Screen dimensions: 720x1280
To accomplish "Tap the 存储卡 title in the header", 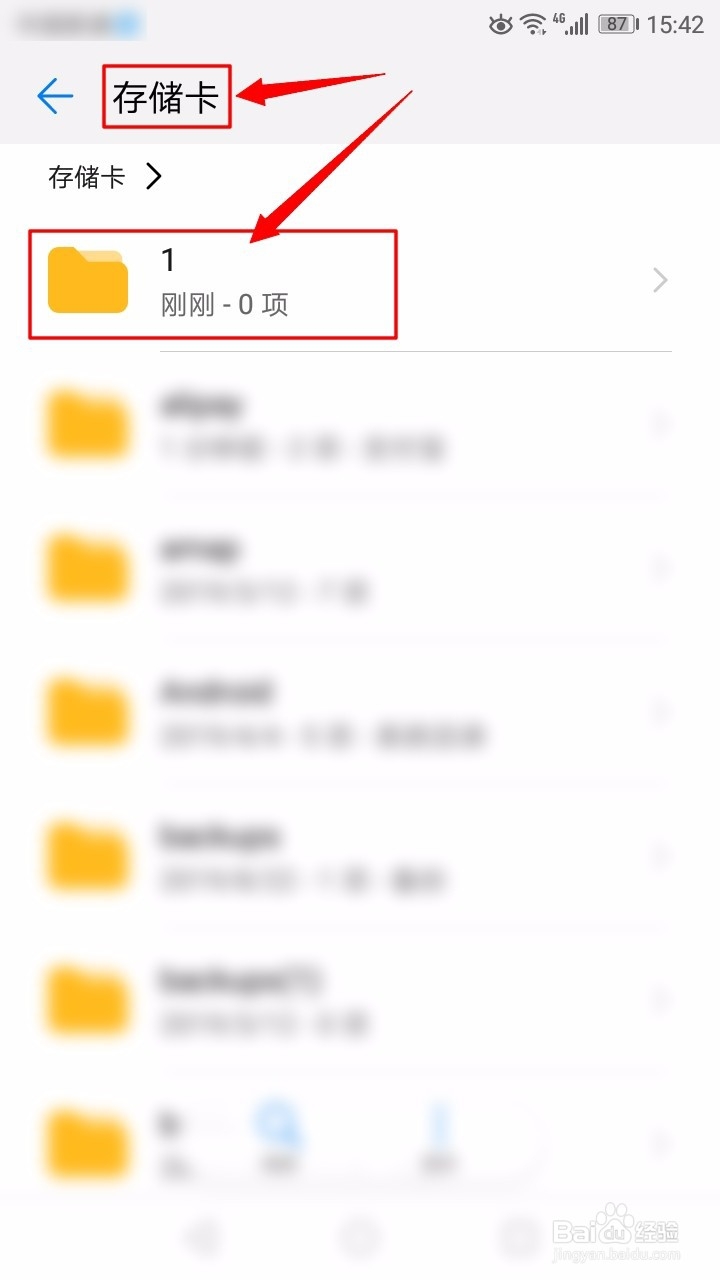I will tap(165, 96).
